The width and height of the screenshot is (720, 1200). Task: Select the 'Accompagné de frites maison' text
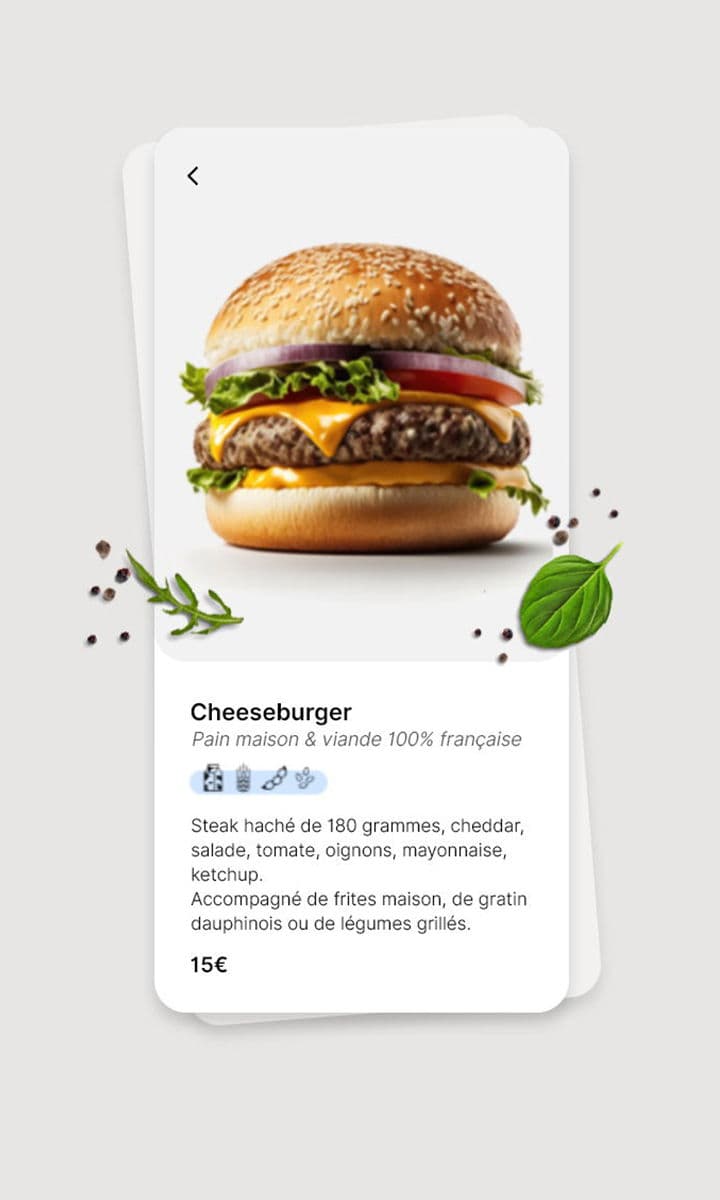click(358, 899)
